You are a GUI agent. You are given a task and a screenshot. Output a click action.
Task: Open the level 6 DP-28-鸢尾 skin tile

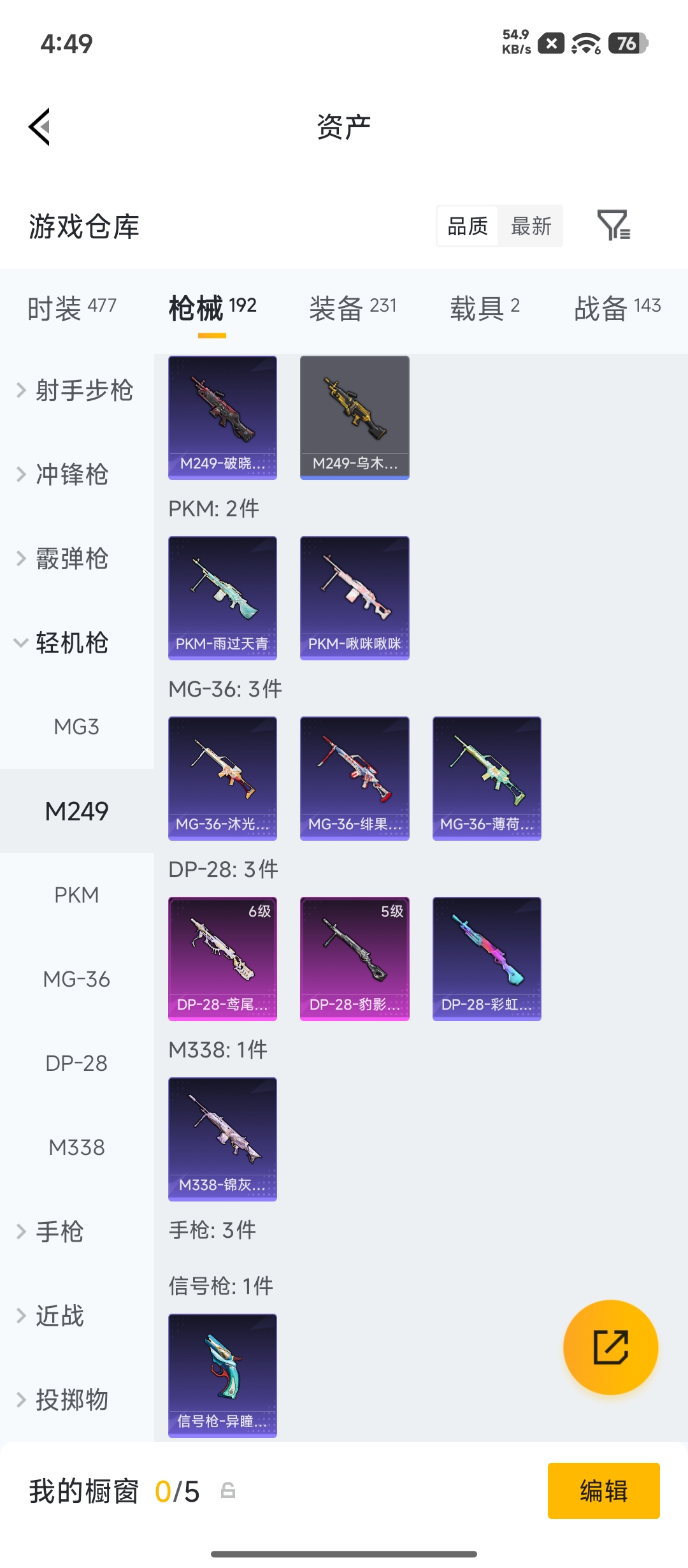pos(222,959)
